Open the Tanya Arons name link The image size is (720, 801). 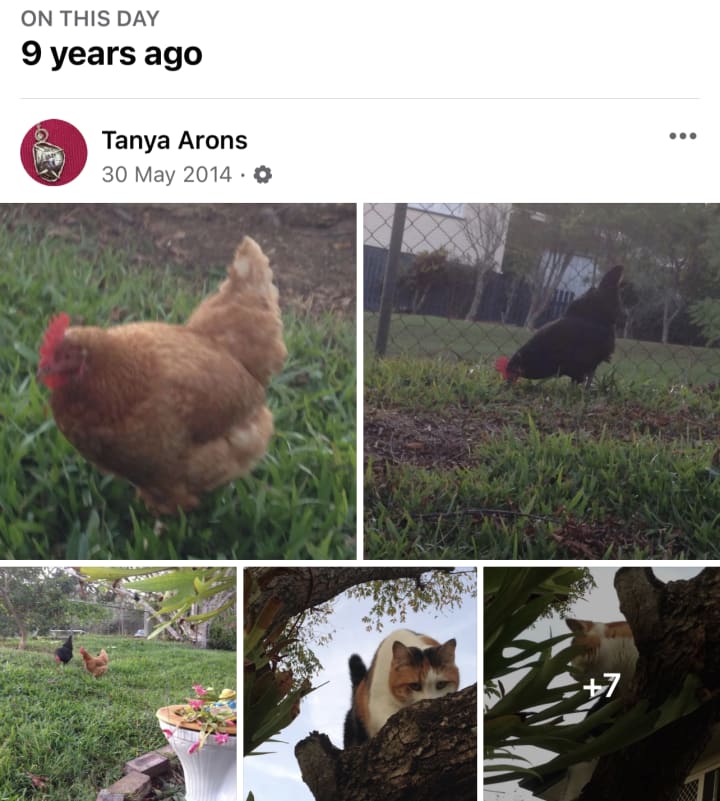(x=174, y=140)
